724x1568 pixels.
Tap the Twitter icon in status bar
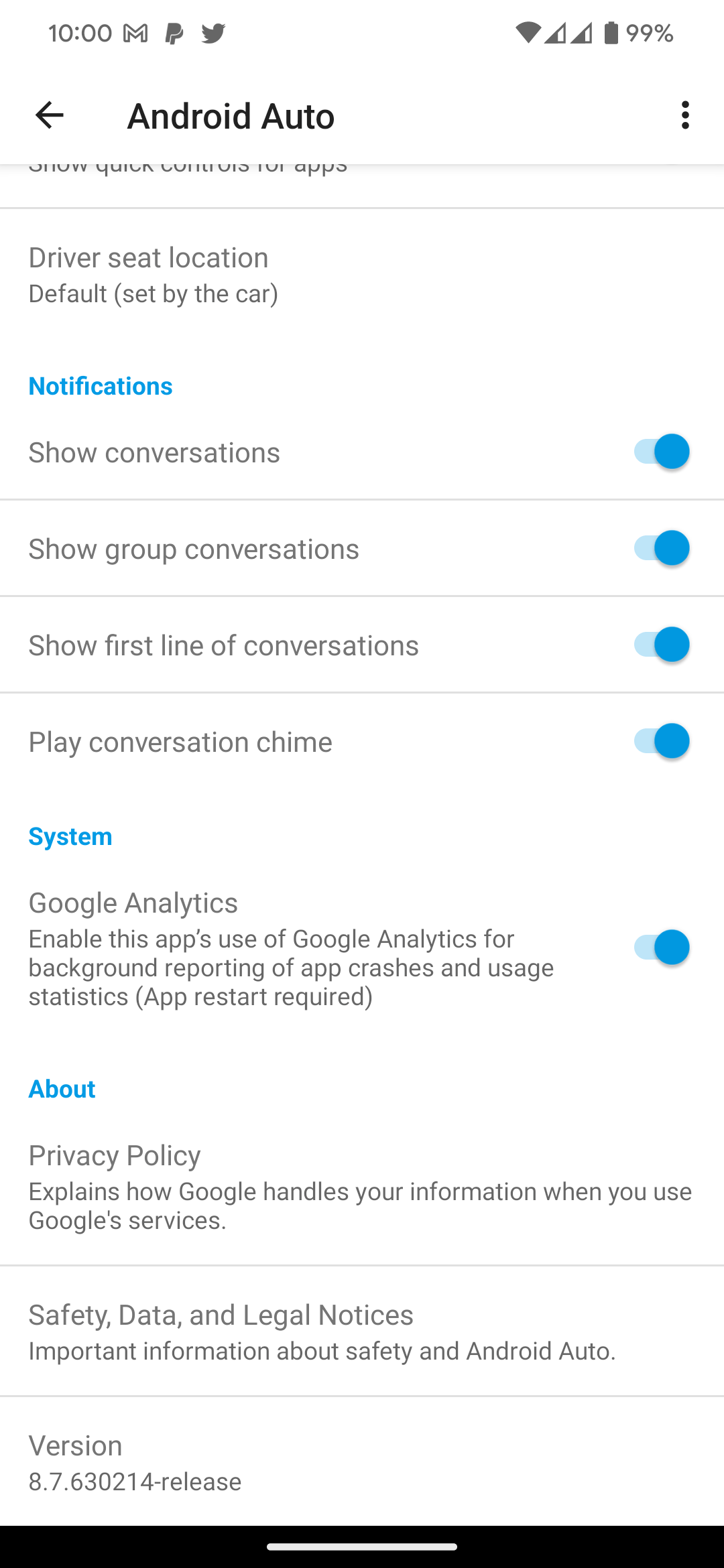[x=213, y=32]
